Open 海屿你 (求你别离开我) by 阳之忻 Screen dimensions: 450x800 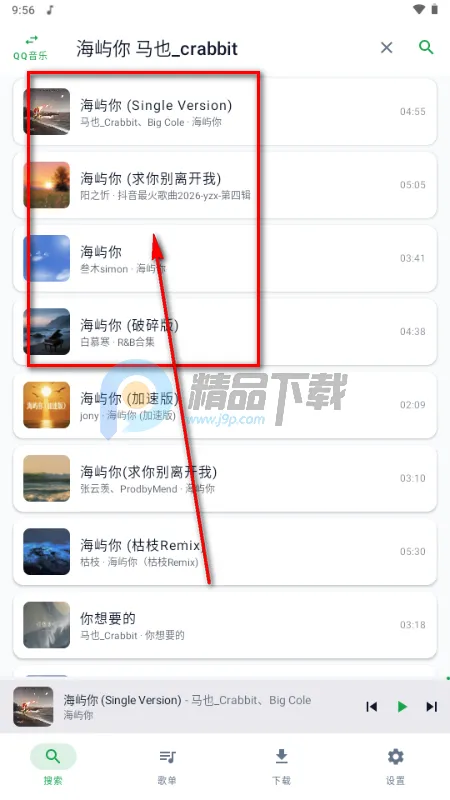click(225, 185)
